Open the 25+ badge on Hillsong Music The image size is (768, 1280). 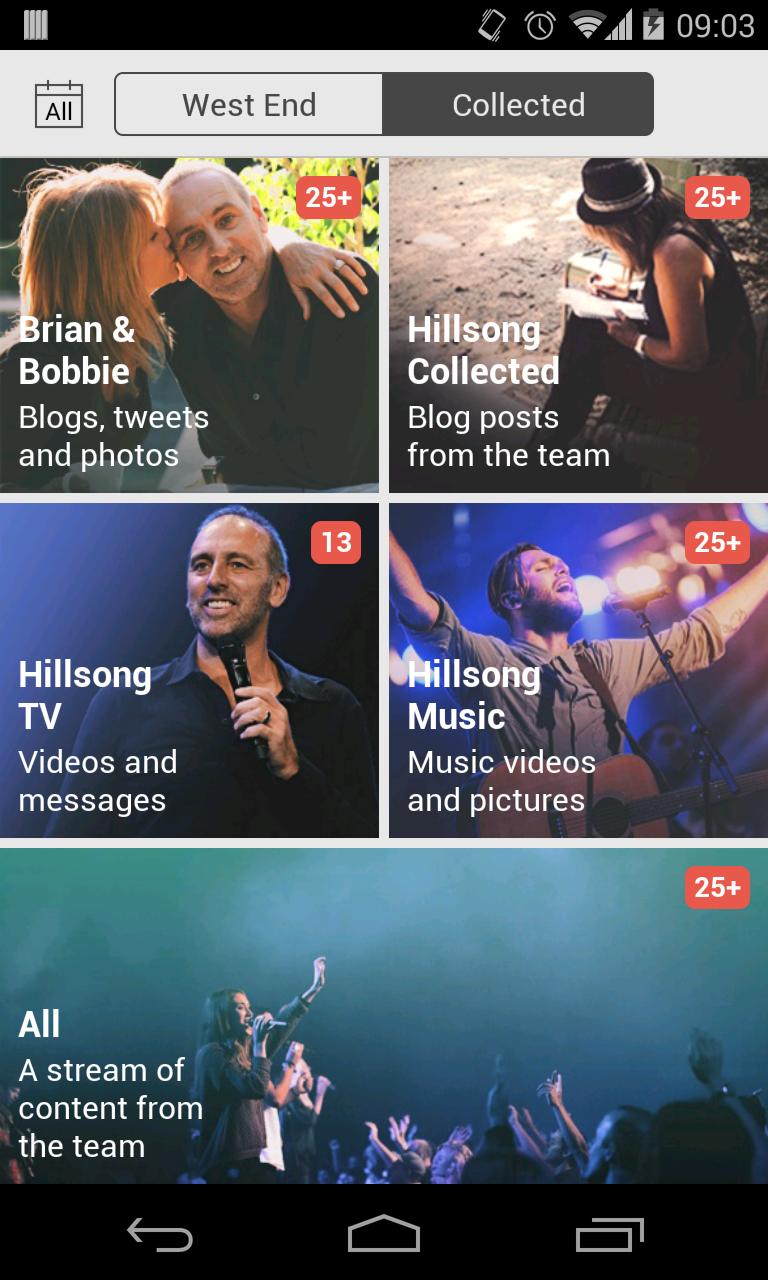point(717,543)
